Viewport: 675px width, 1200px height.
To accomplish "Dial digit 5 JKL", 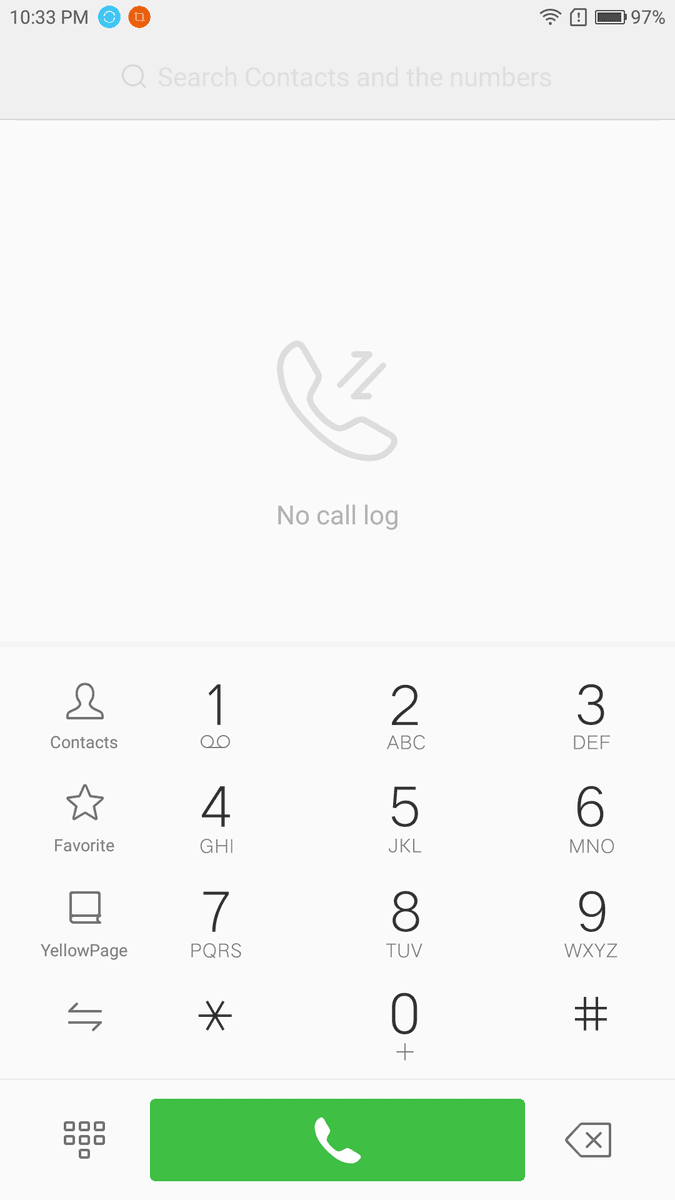I will click(x=405, y=819).
